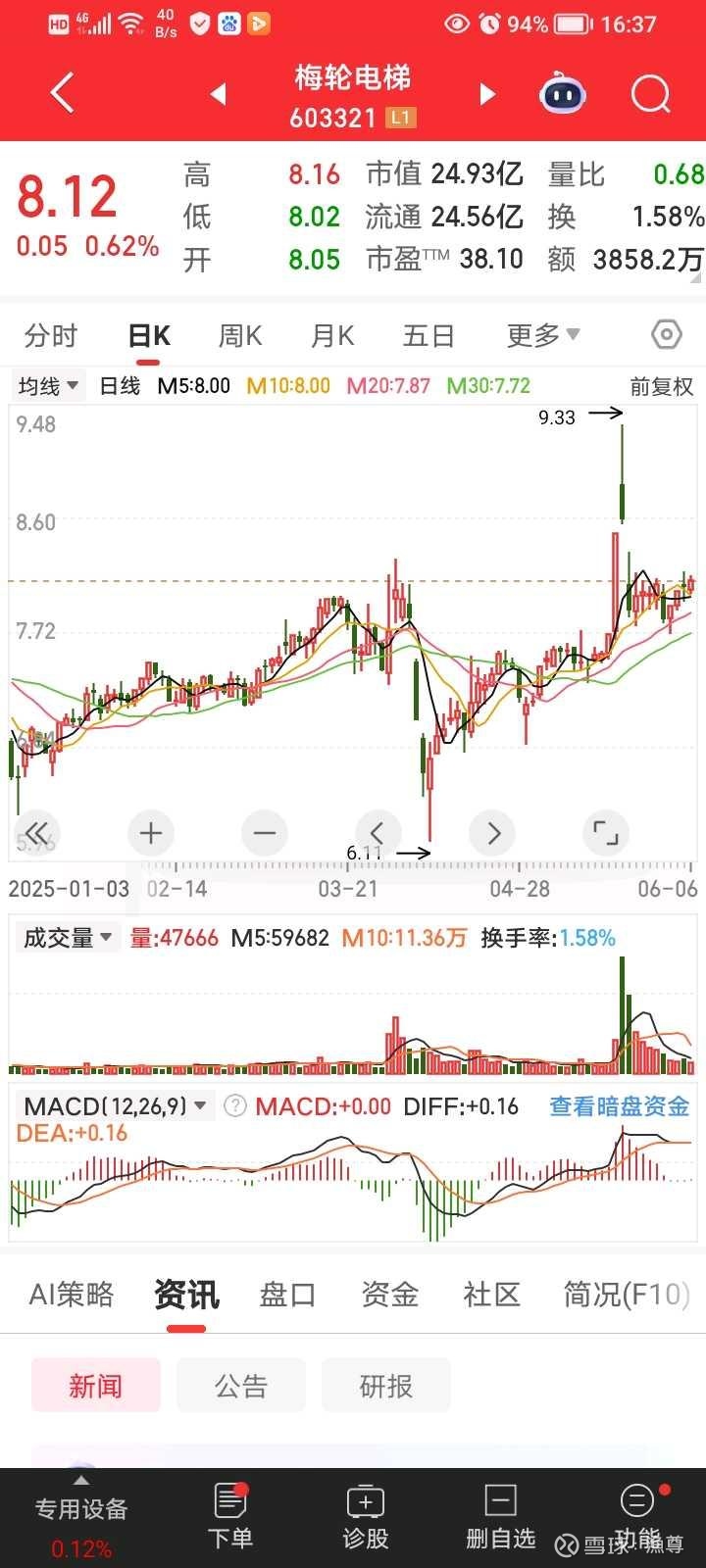Switch to the previous stock with left triangle

[219, 94]
